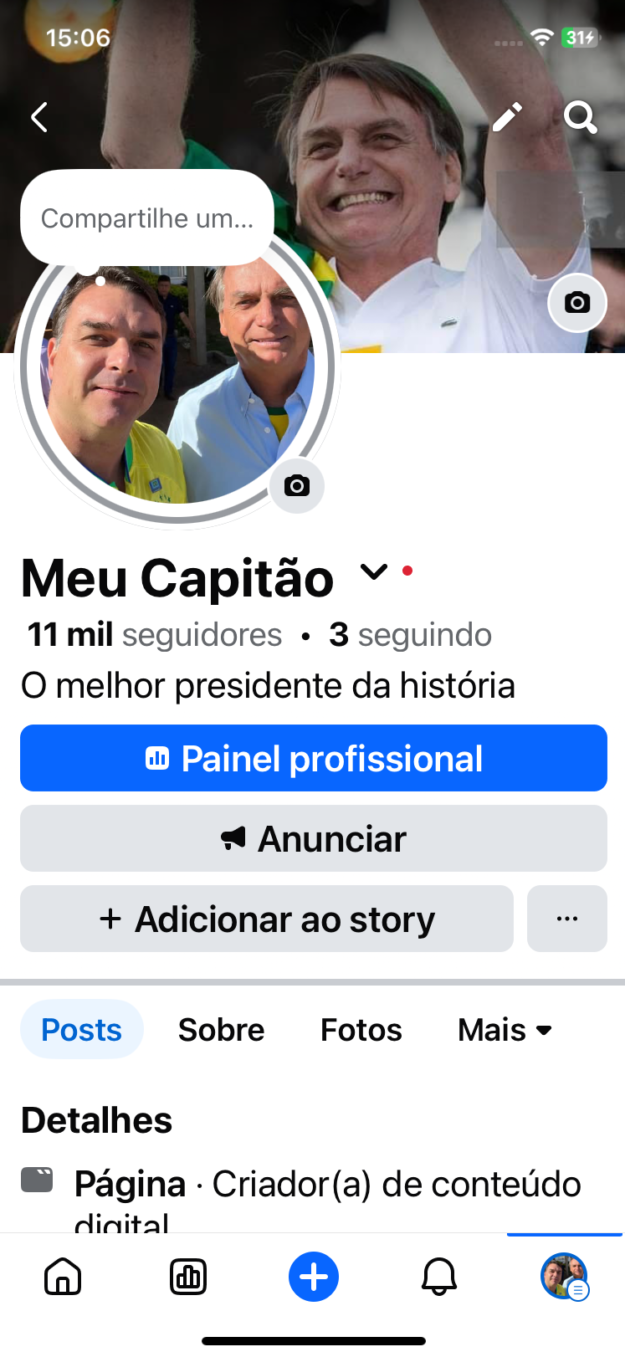Switch to the Fotos tab
Viewport: 625px width, 1357px height.
point(361,1030)
